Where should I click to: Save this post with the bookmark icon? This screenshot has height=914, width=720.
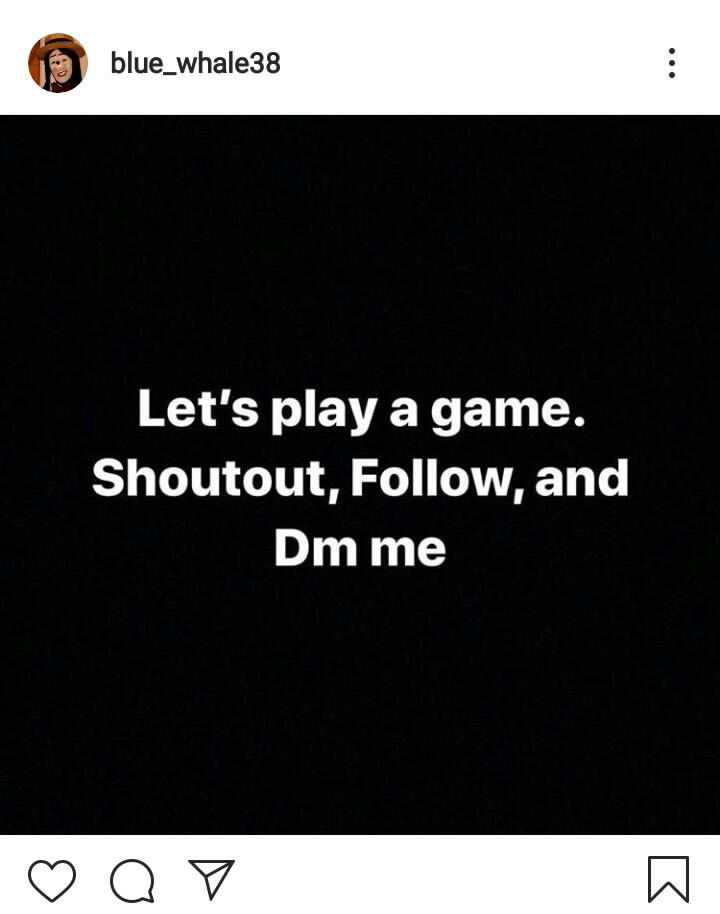point(668,880)
